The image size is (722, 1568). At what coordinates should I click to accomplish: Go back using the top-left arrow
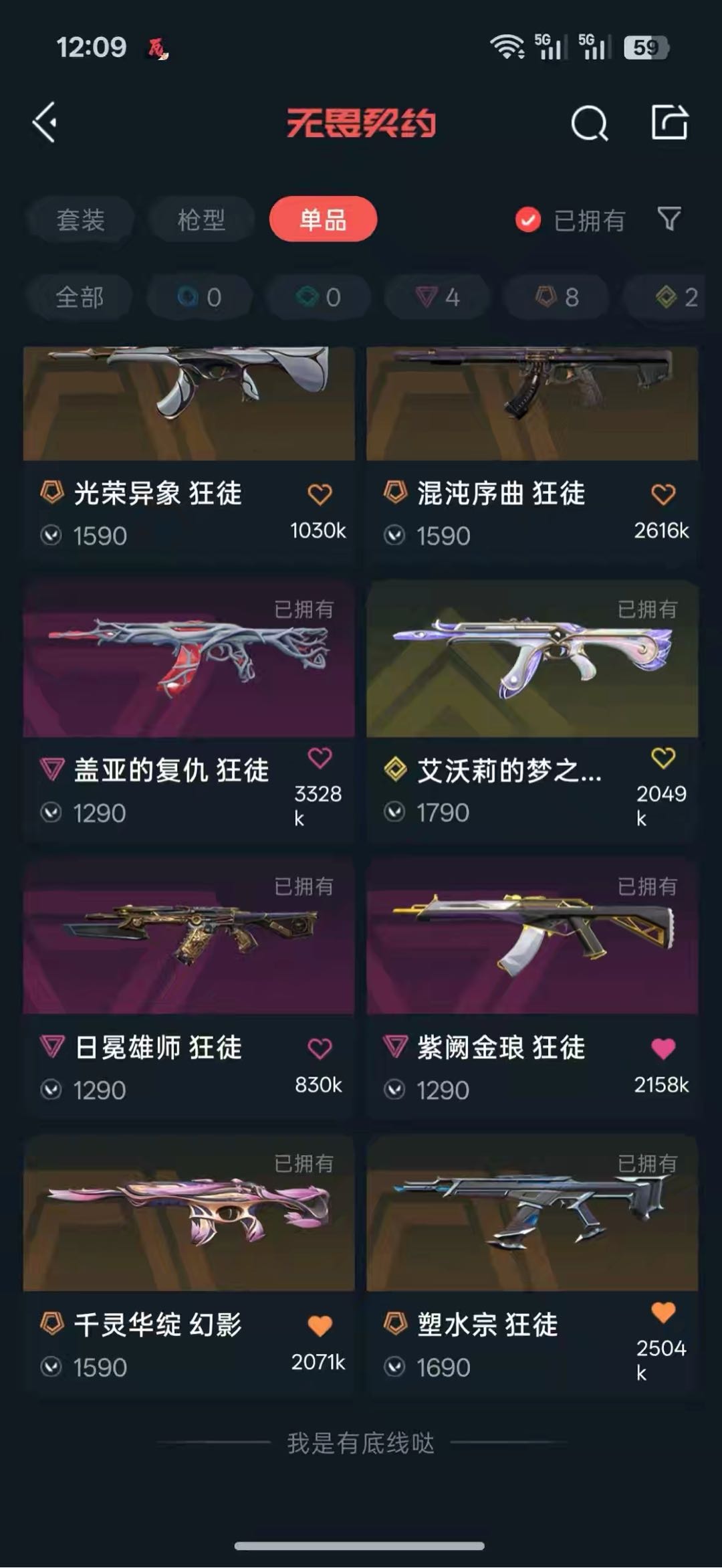click(x=45, y=122)
